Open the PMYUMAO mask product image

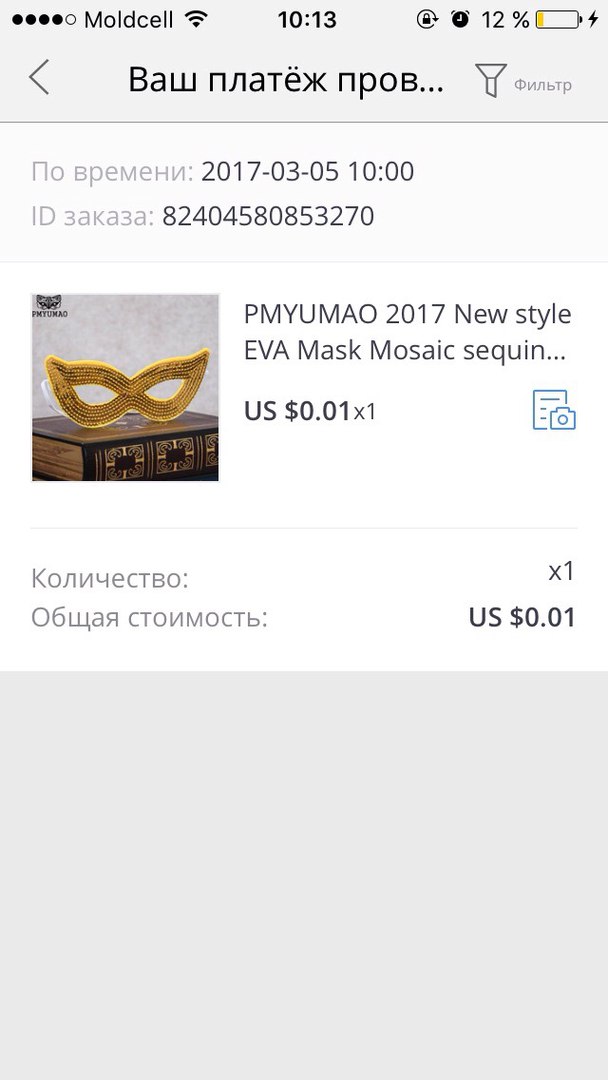tap(125, 387)
